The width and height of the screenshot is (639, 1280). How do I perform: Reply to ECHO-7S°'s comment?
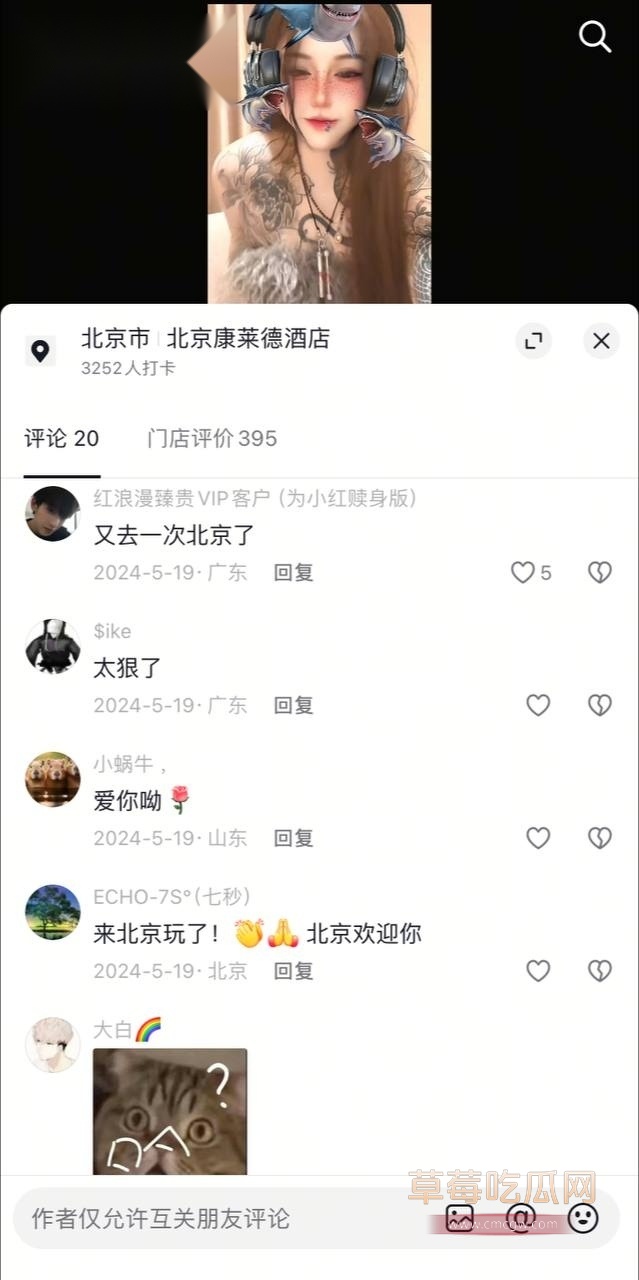pos(294,970)
